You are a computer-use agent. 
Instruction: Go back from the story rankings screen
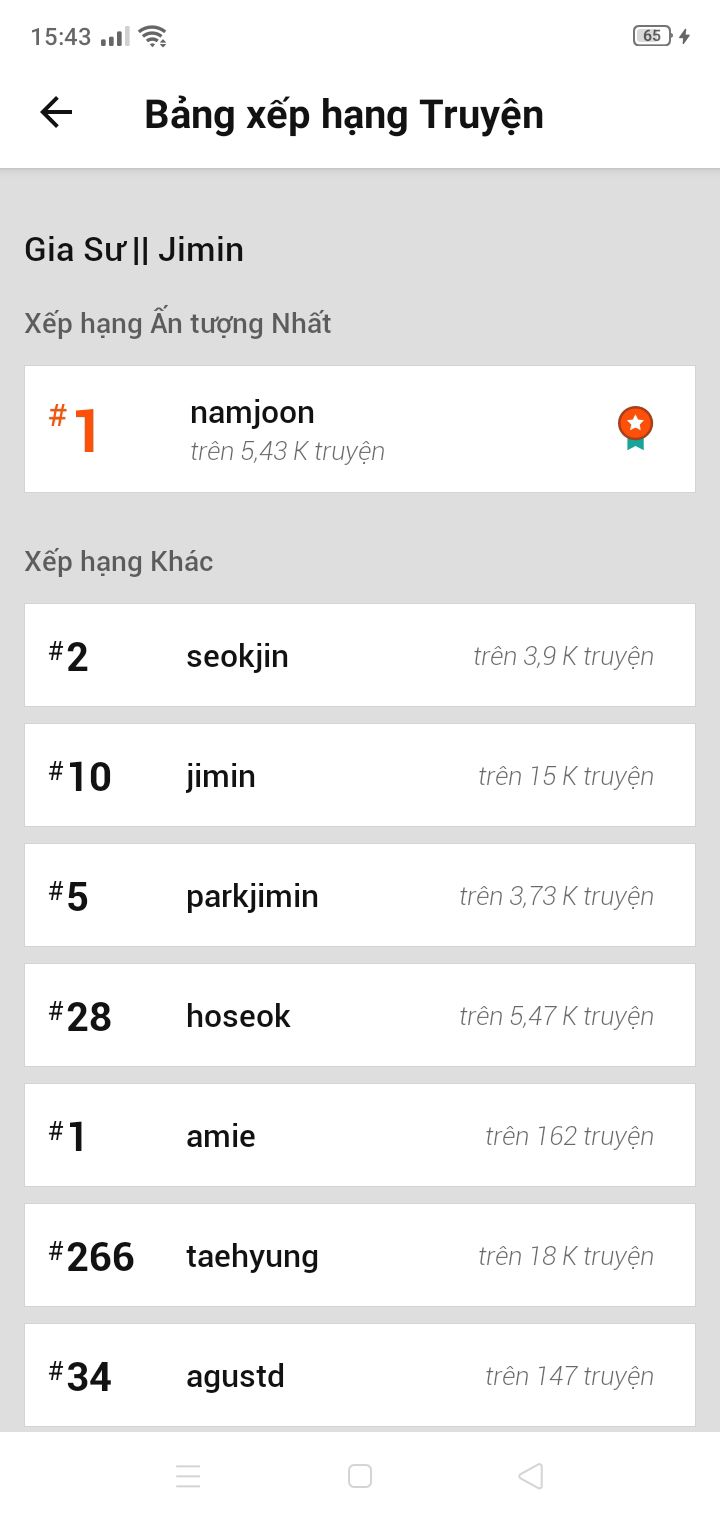point(56,113)
